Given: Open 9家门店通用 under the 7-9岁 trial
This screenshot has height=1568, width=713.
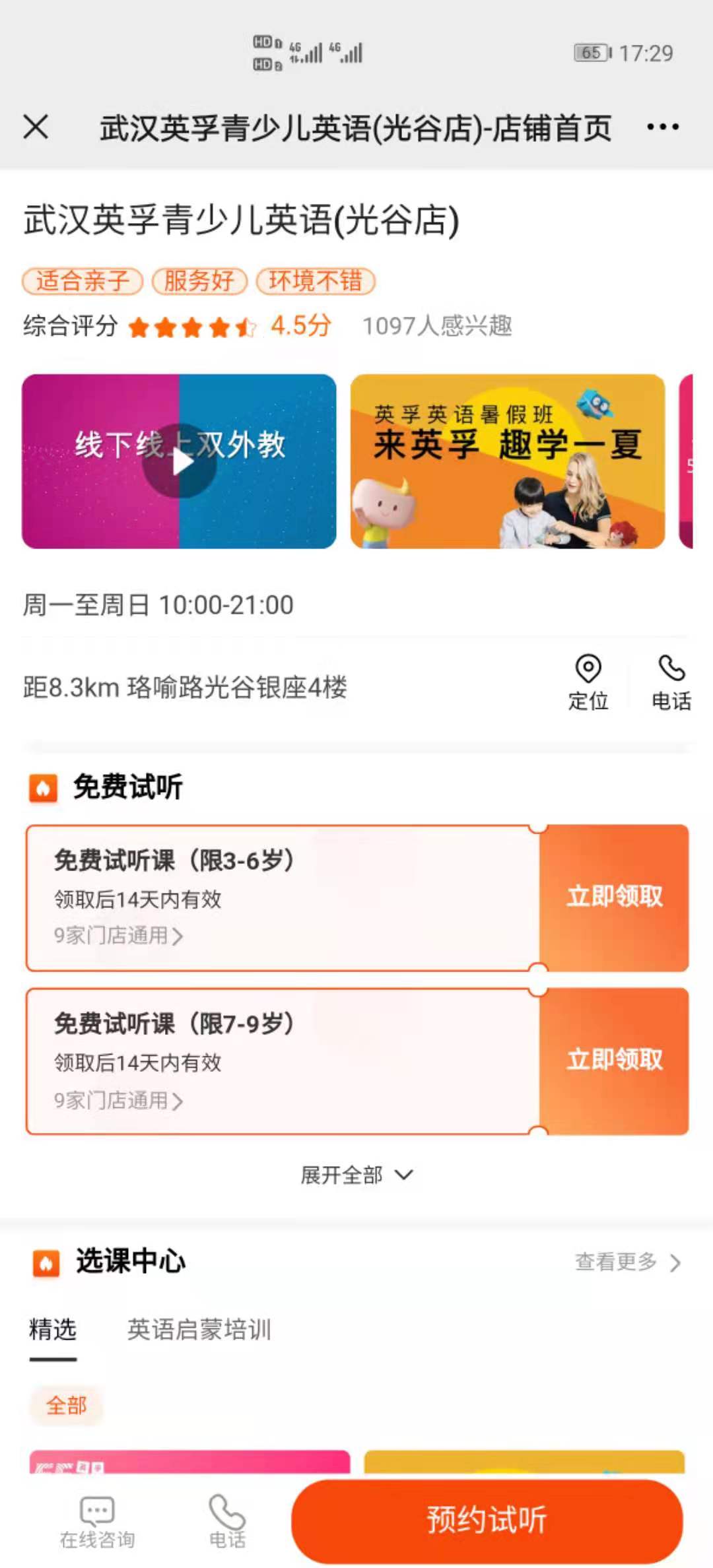Looking at the screenshot, I should coord(118,1100).
